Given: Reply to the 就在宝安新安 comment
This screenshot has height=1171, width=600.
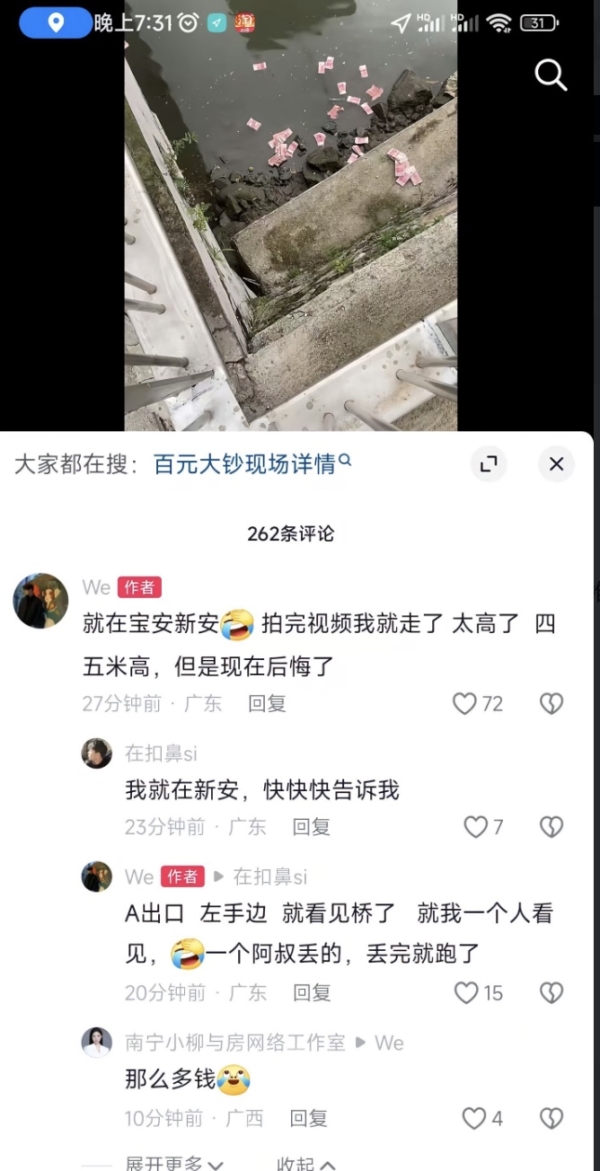Looking at the screenshot, I should click(x=267, y=704).
